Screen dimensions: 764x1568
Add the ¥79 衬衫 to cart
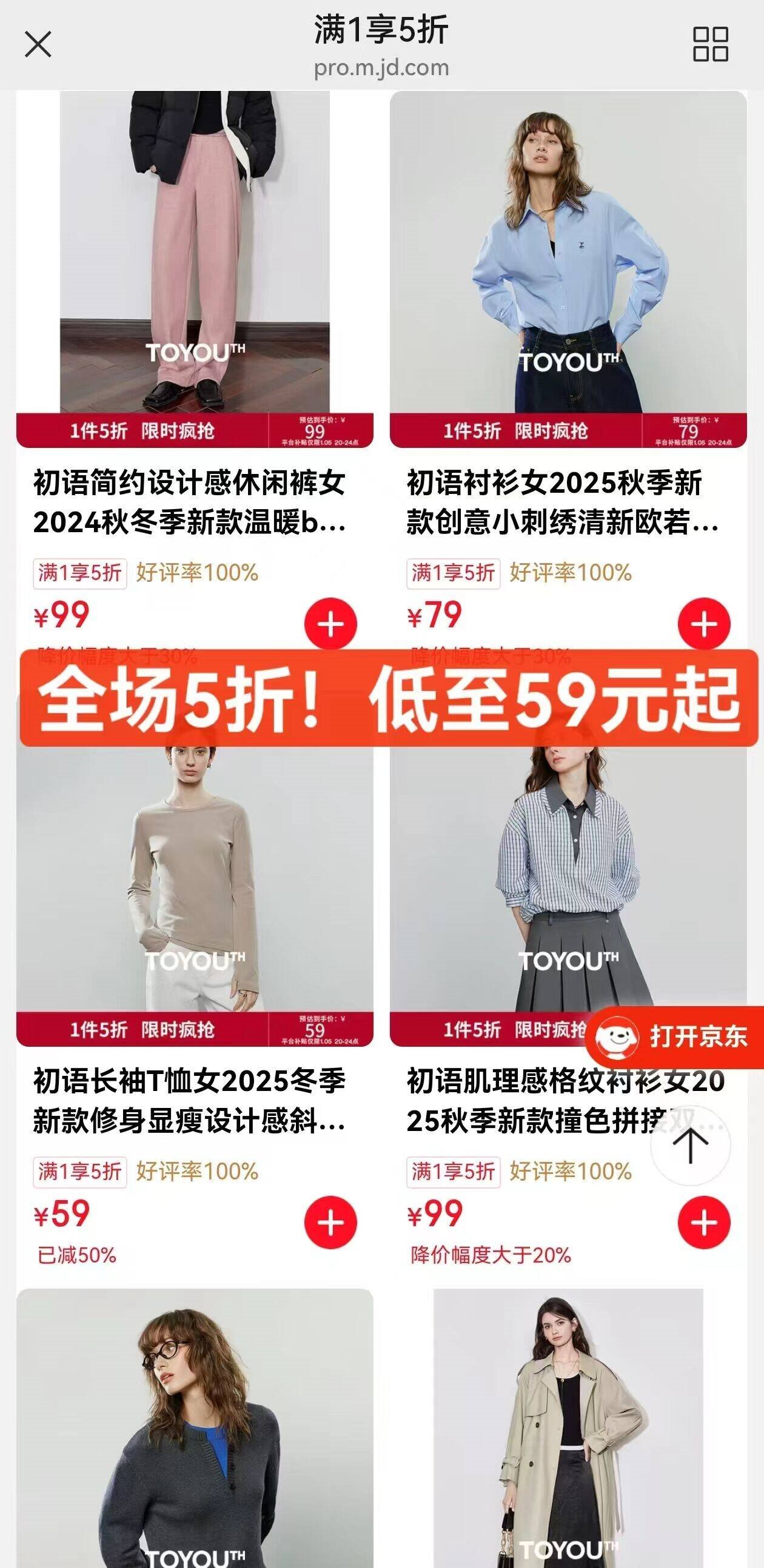pos(705,624)
